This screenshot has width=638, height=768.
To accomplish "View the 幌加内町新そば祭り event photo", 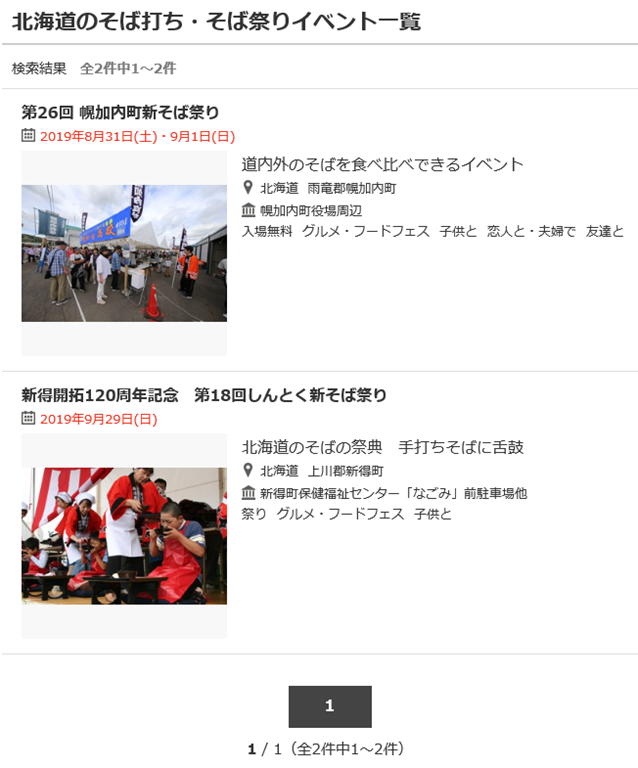I will tap(124, 253).
